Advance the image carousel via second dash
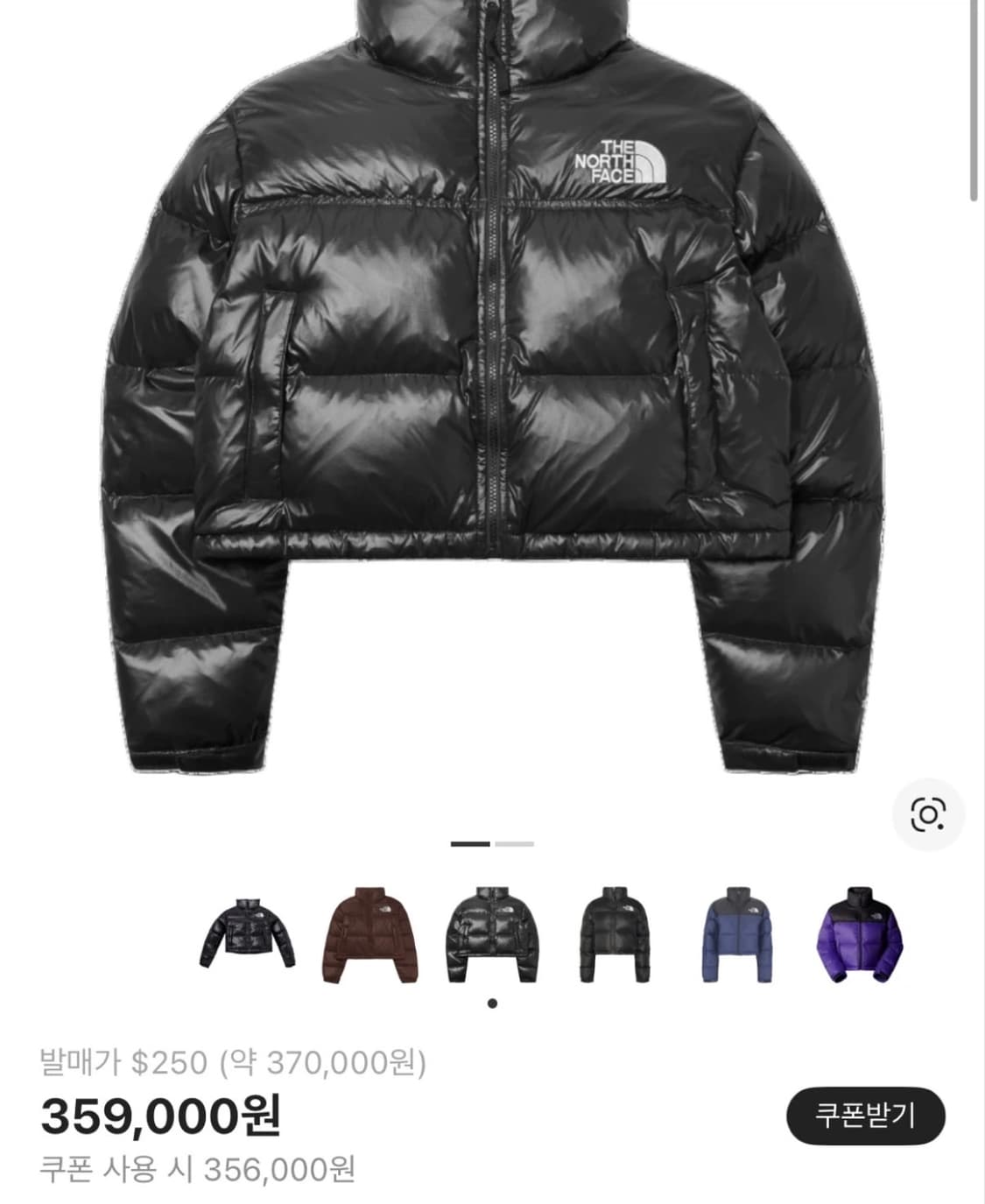985x1204 pixels. click(x=513, y=844)
